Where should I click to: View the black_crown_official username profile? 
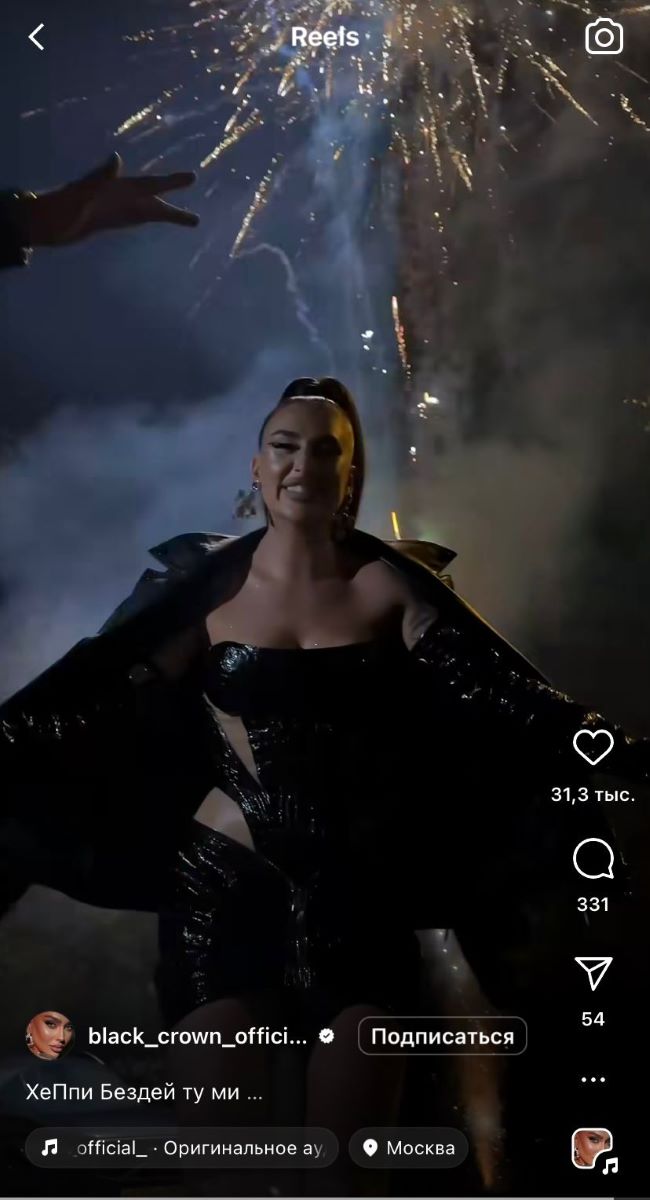198,1037
